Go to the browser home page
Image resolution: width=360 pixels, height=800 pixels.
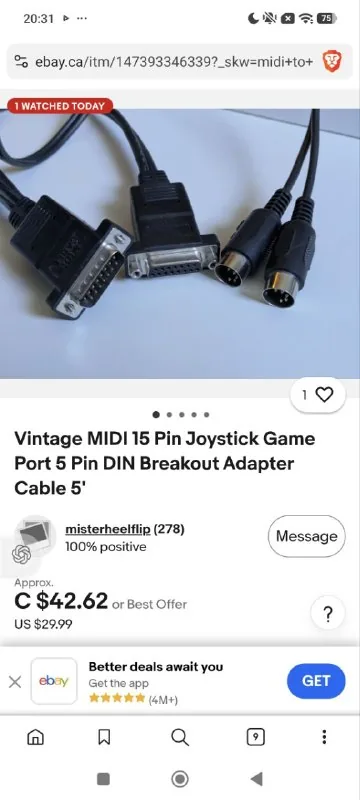point(35,737)
